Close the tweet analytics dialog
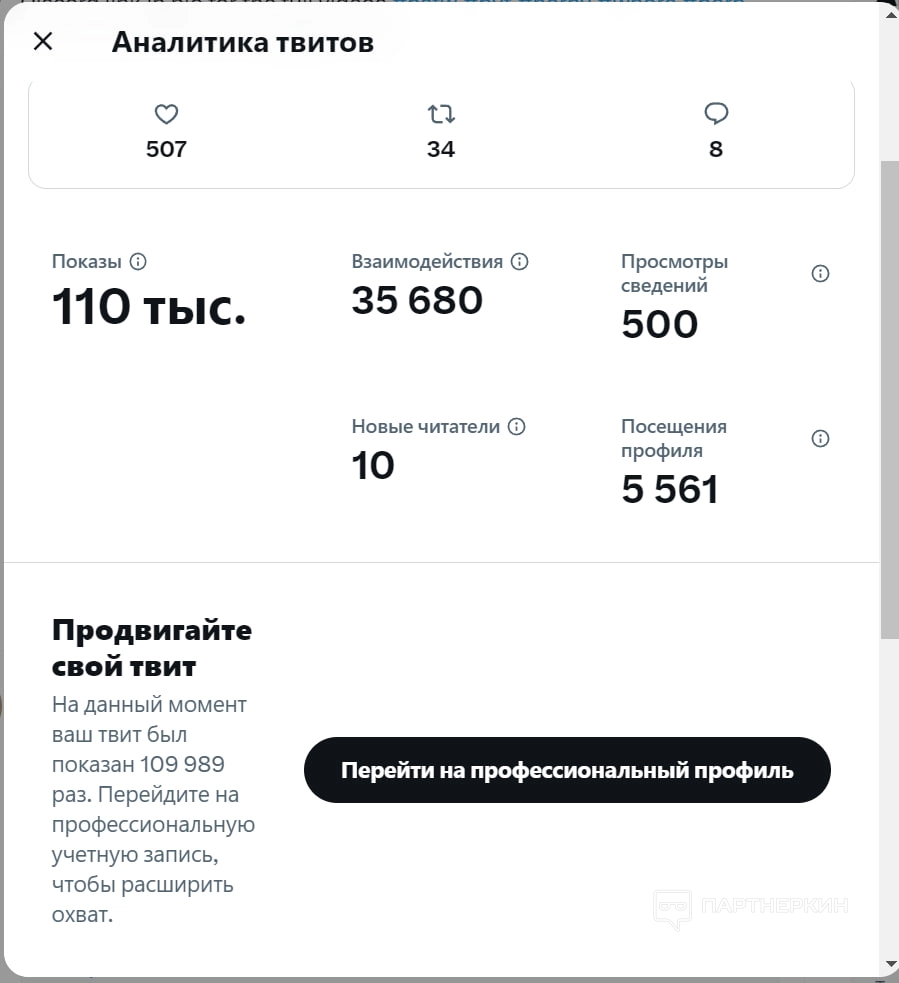 tap(43, 41)
